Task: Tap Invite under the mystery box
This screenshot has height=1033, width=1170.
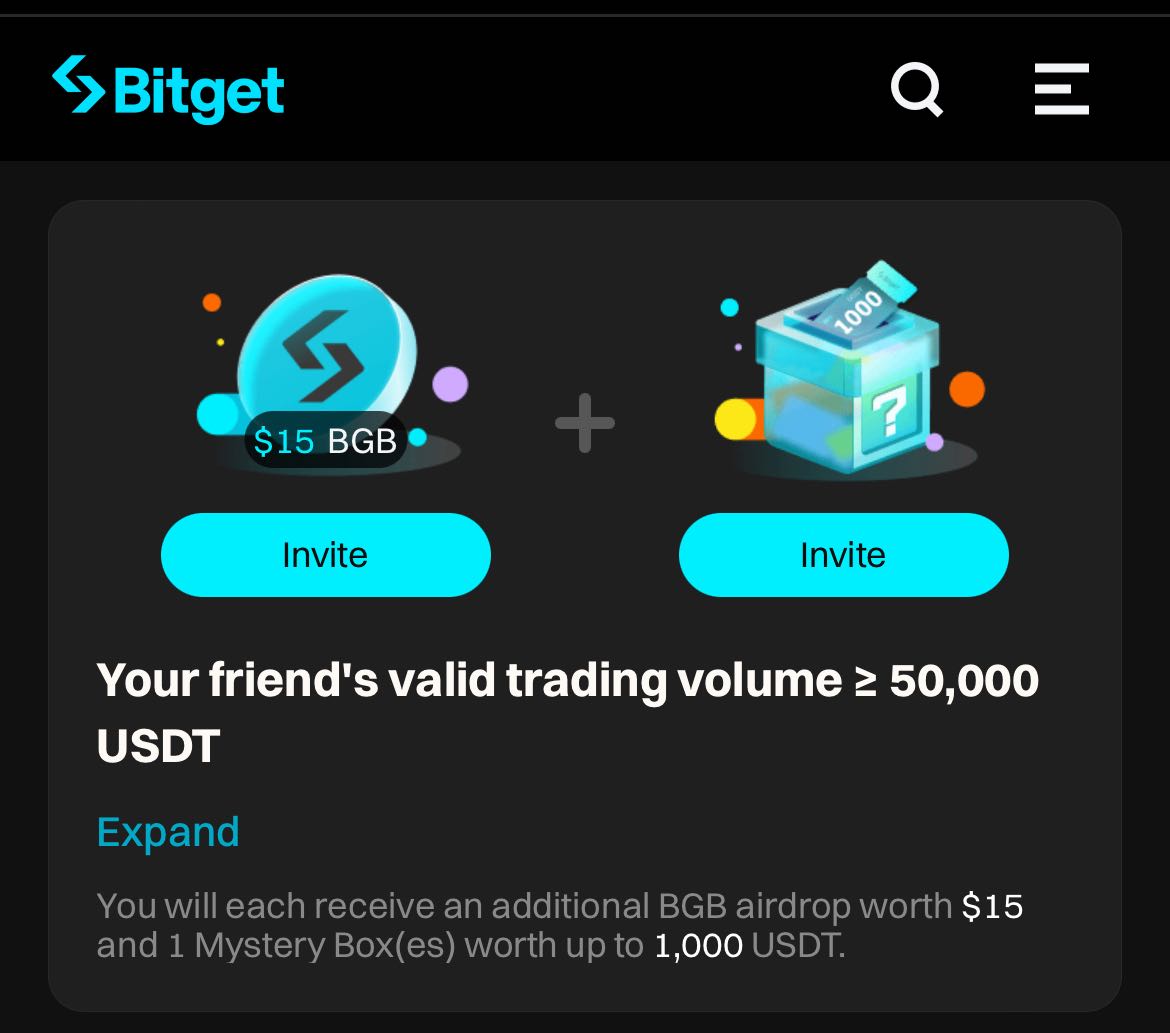Action: (843, 555)
